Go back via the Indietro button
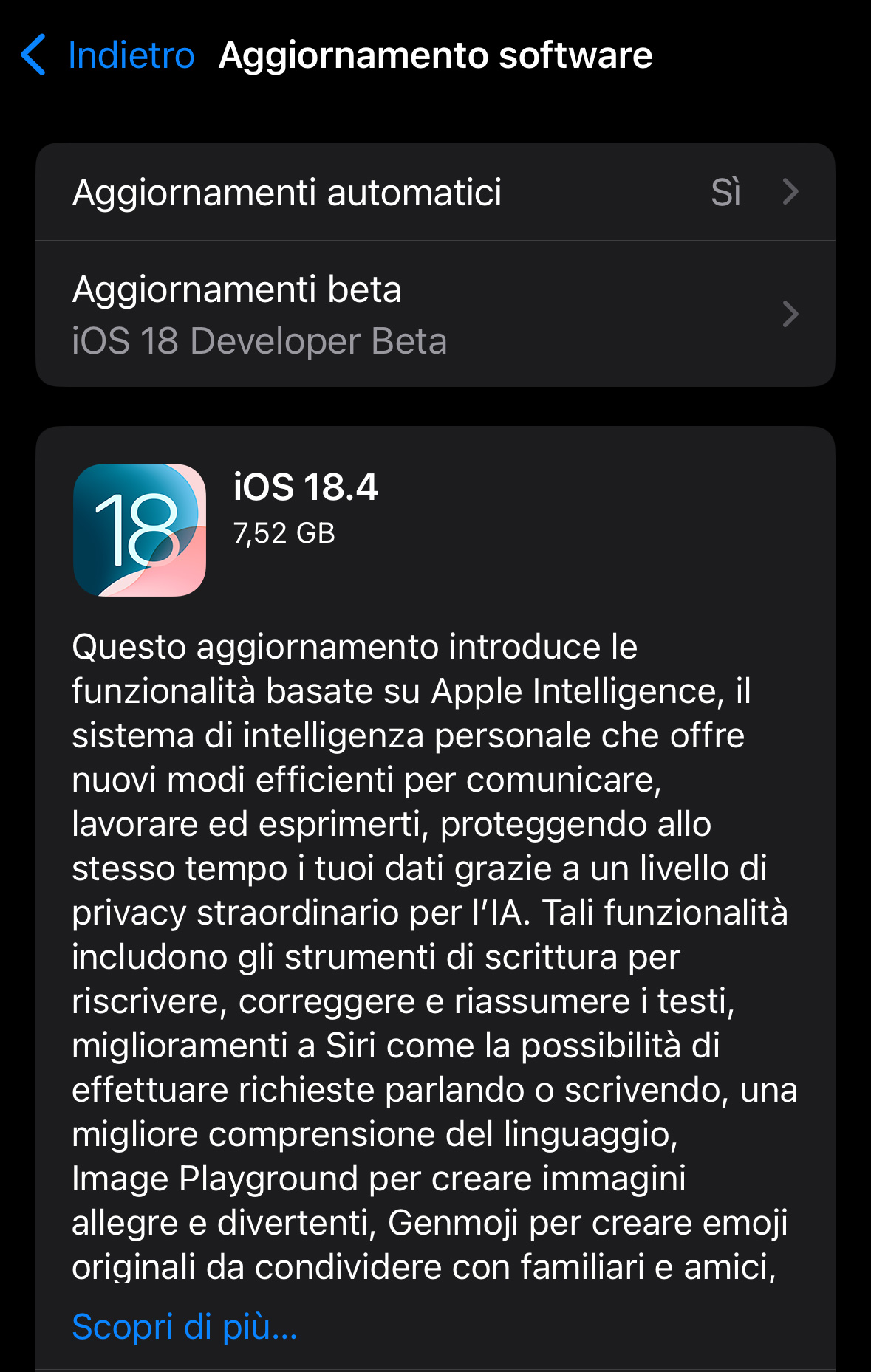 (x=108, y=55)
